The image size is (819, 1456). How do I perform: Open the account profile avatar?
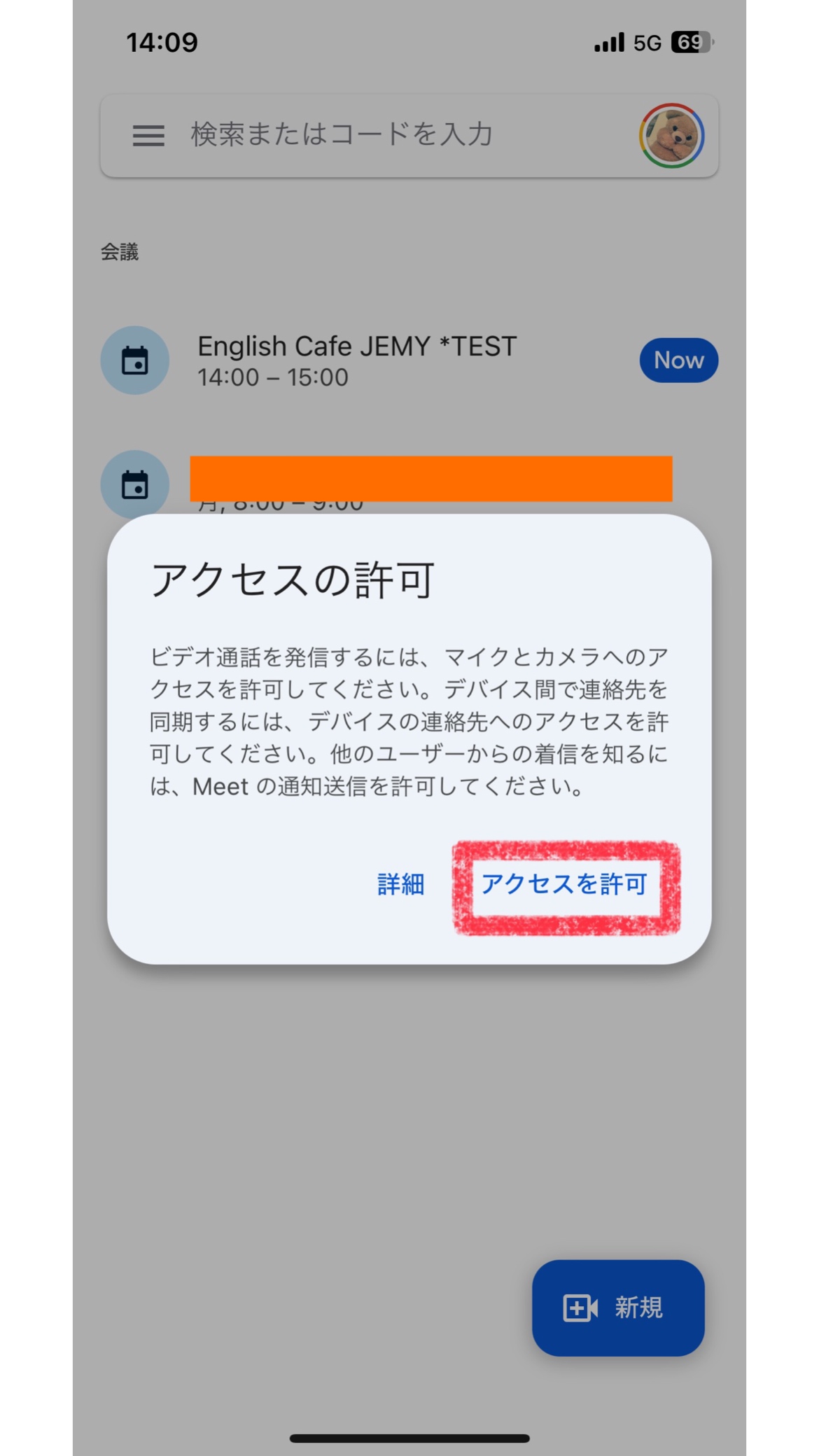point(671,135)
